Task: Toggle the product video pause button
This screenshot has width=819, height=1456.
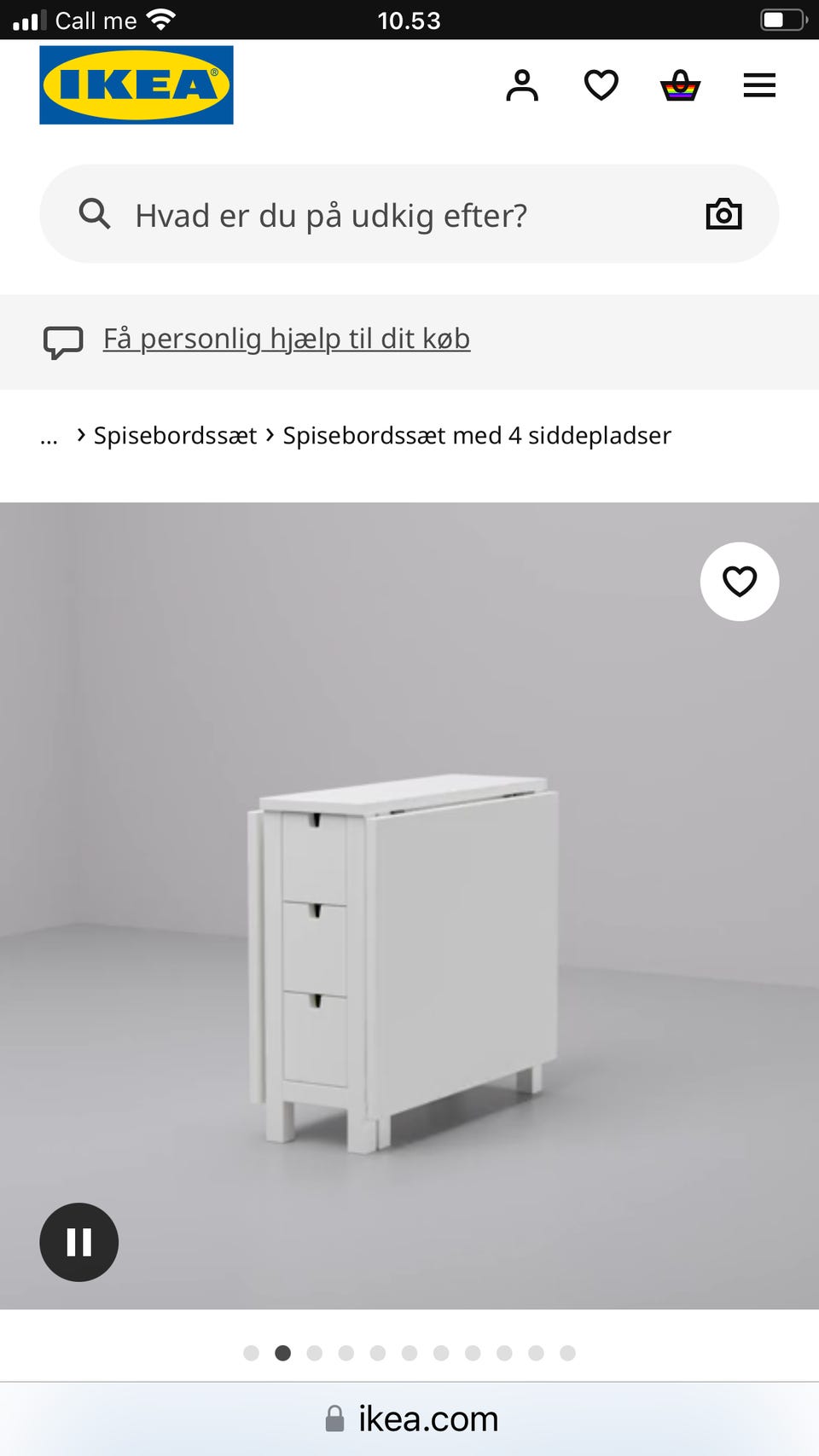Action: point(78,1242)
